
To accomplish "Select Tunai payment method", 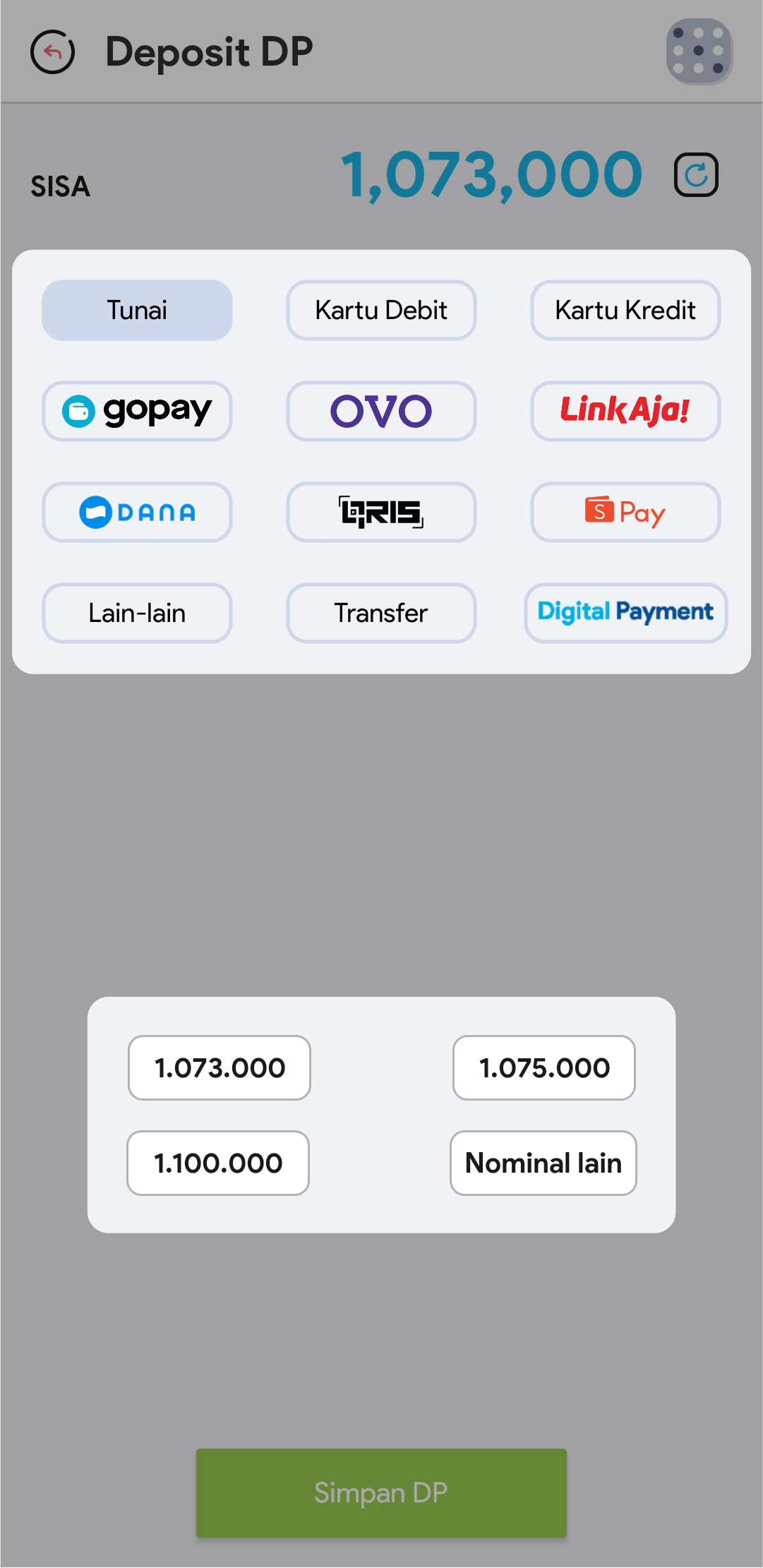I will [x=137, y=310].
